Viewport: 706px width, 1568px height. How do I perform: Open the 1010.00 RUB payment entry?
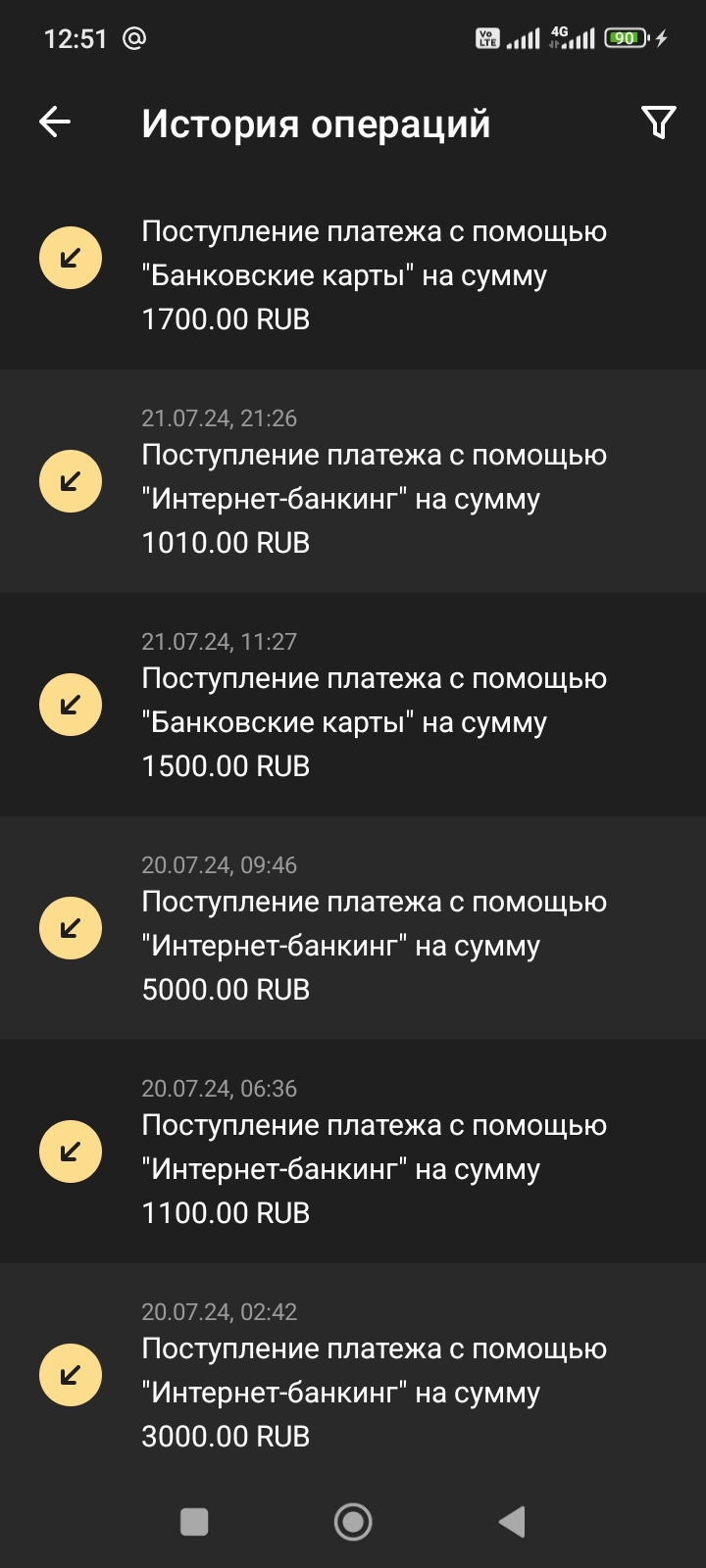(x=353, y=481)
